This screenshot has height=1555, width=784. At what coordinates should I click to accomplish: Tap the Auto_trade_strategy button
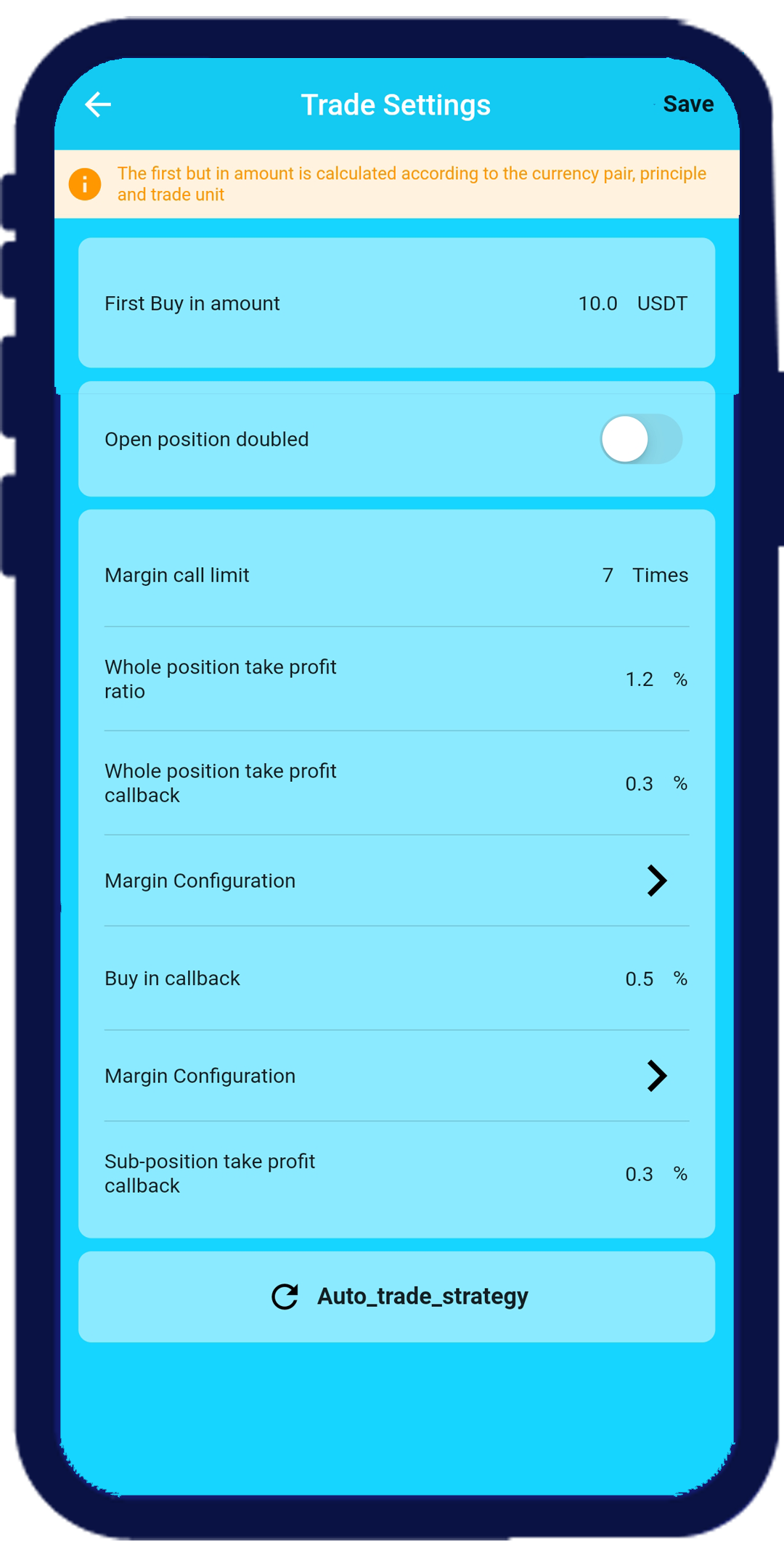[396, 1297]
